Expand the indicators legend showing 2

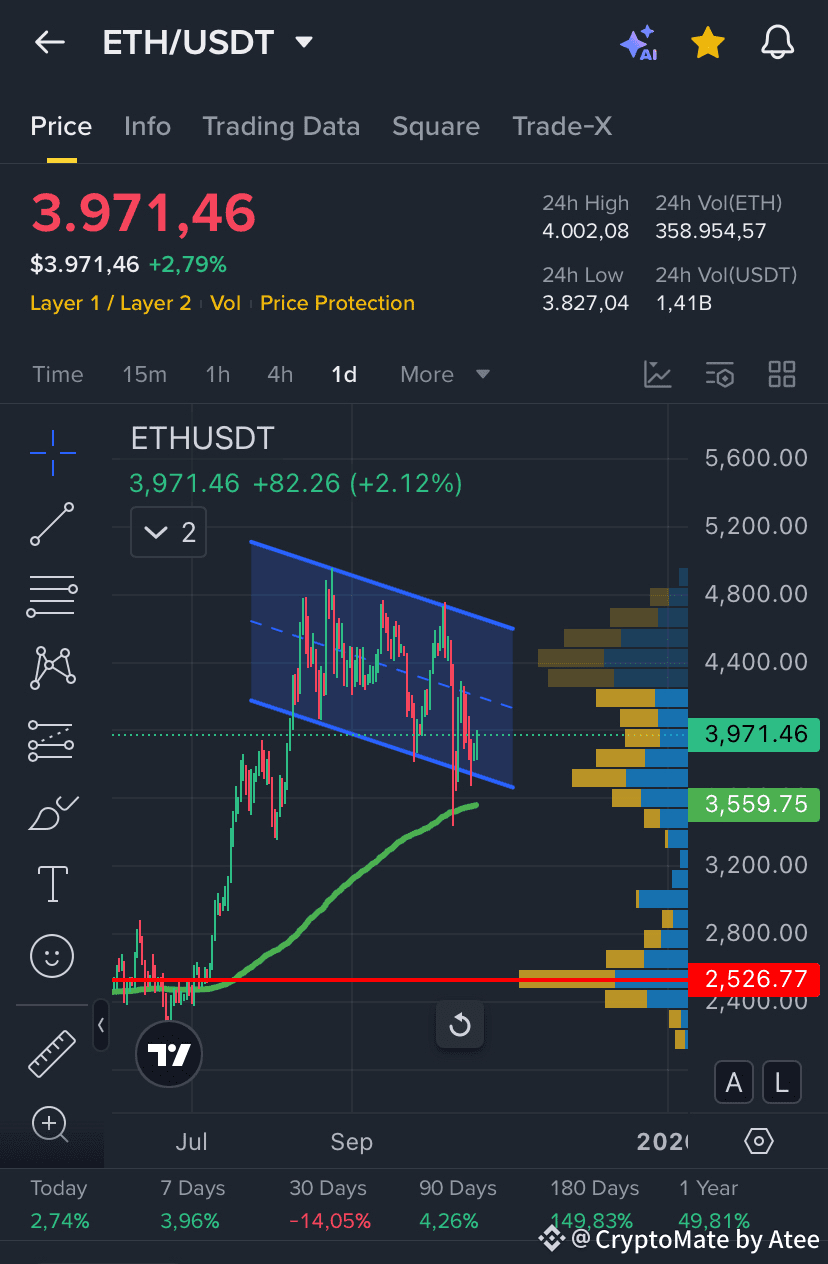click(169, 532)
